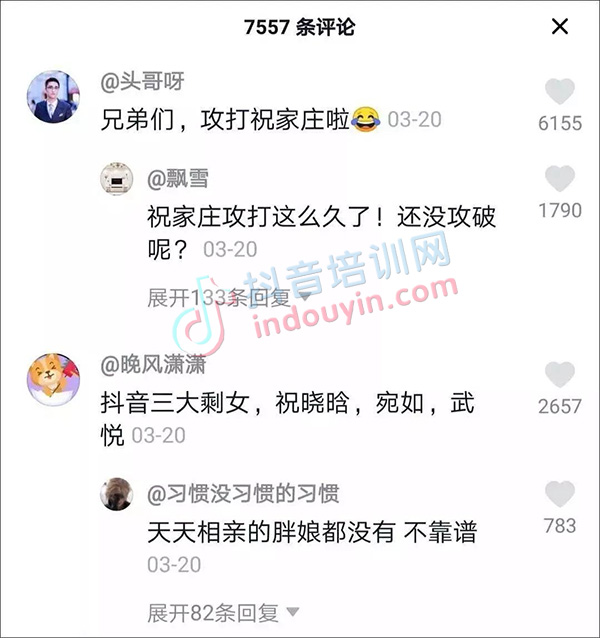Screen dimensions: 600x638
Task: View 飘雪's profile avatar
Action: (117, 179)
